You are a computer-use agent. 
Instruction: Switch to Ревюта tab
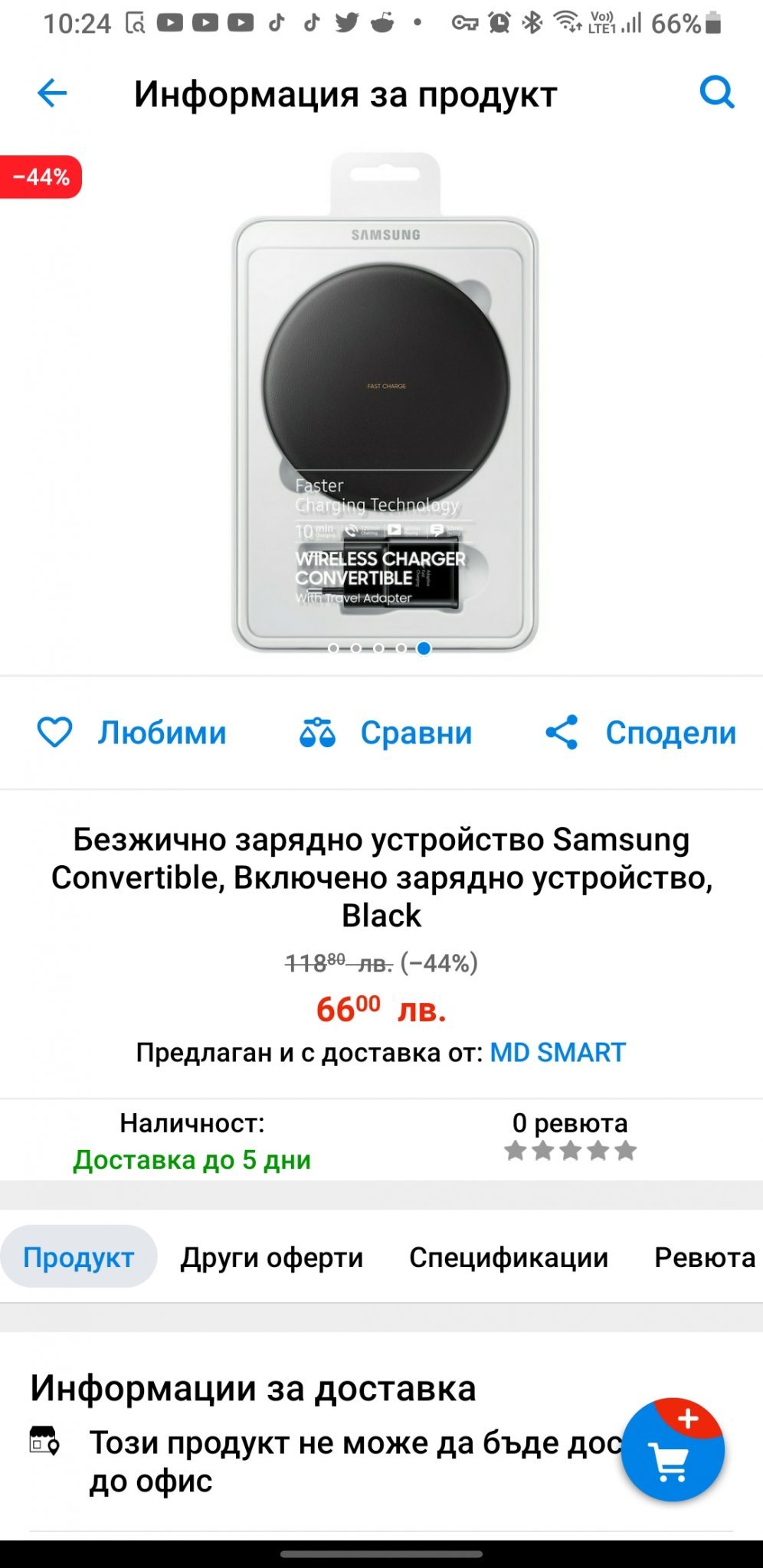(x=704, y=1257)
